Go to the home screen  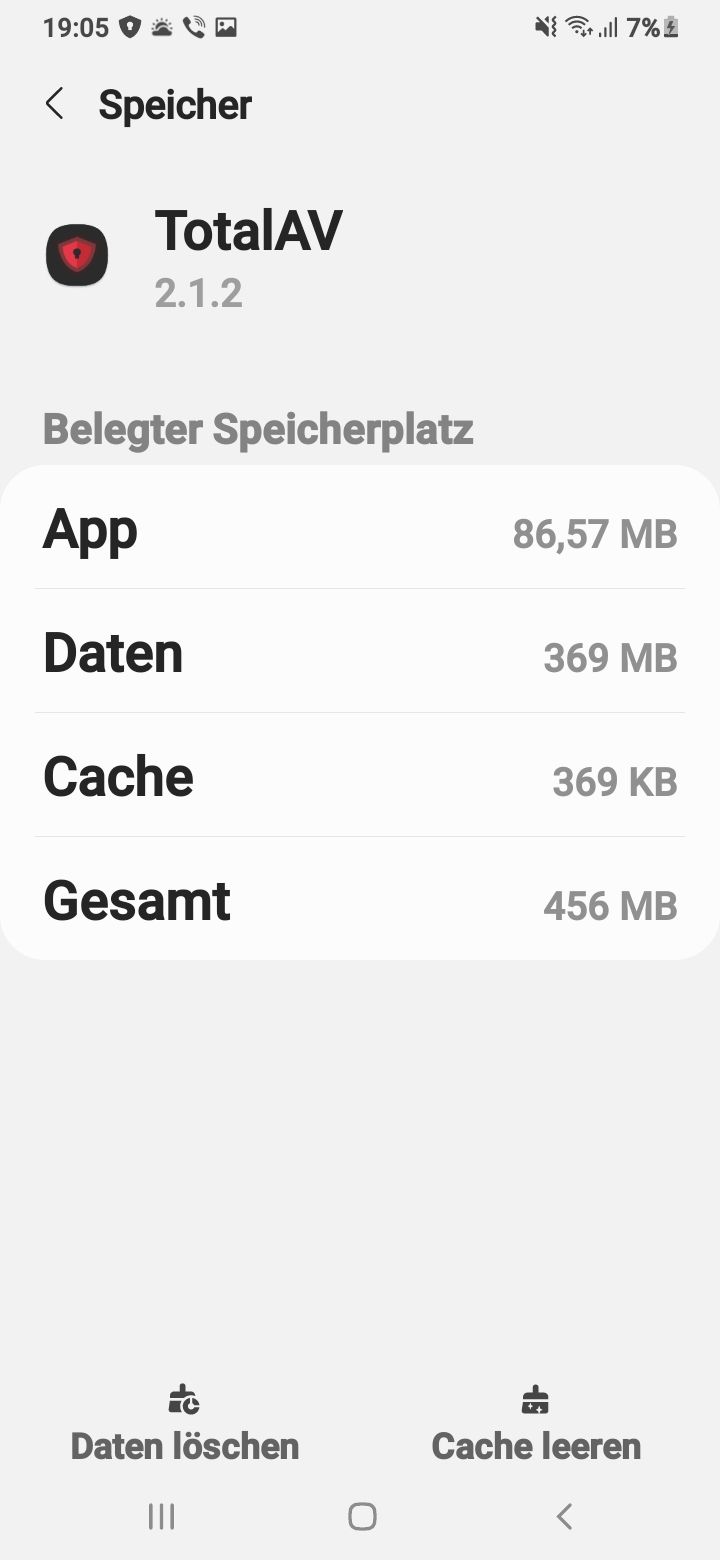pyautogui.click(x=362, y=1517)
